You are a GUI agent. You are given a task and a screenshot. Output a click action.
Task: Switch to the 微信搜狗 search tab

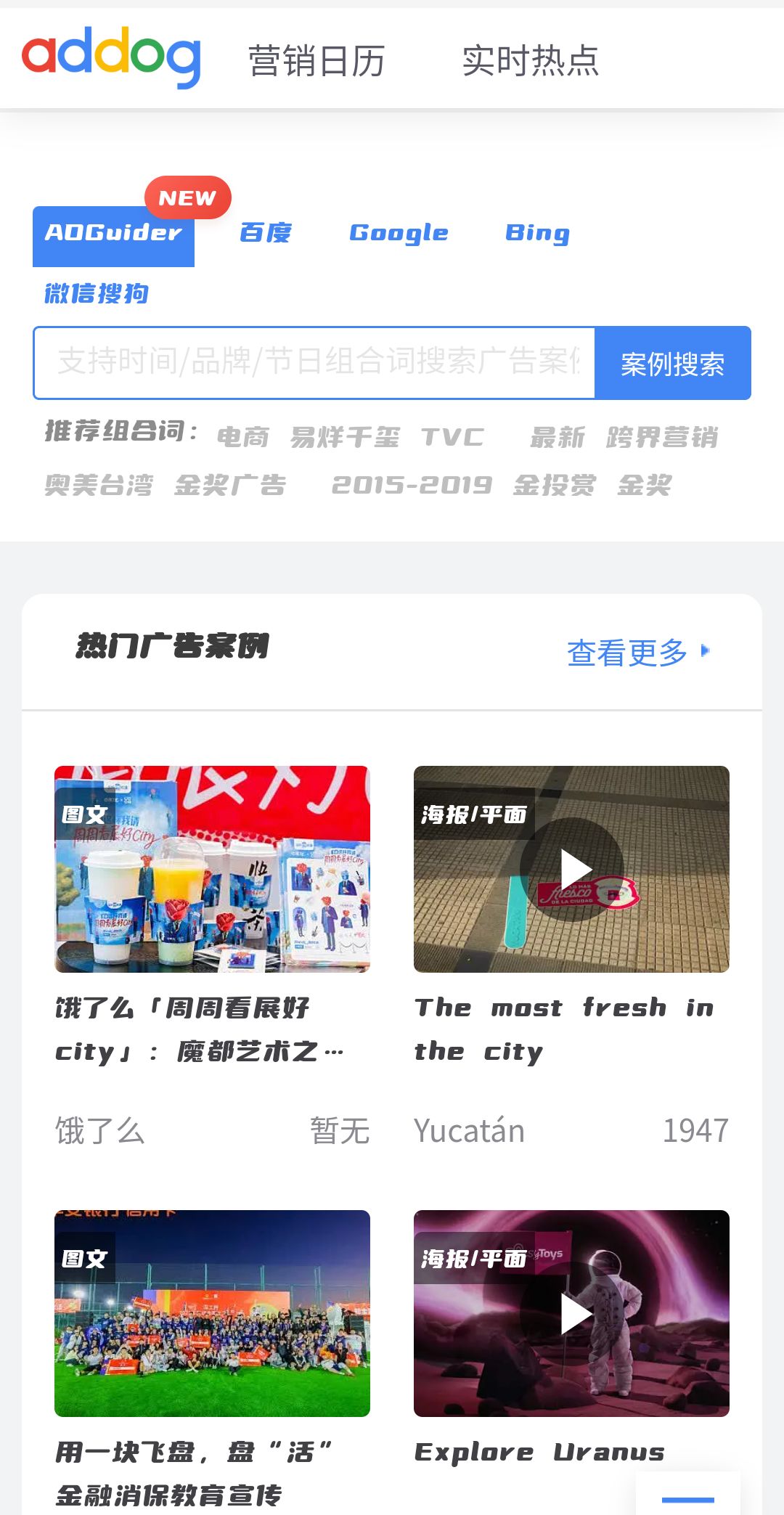[x=97, y=294]
